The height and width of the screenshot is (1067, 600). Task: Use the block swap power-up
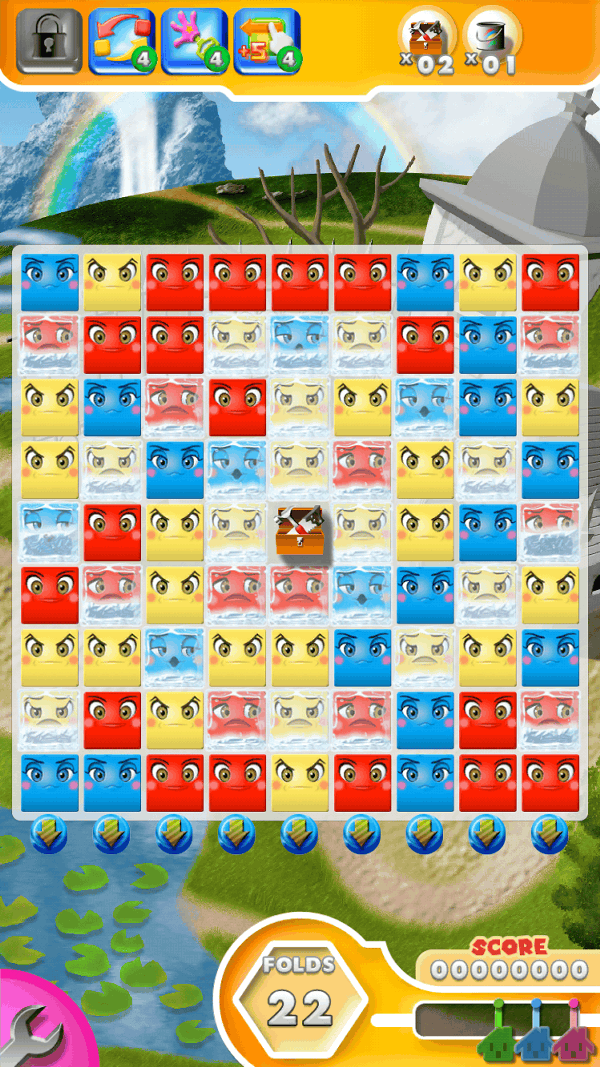121,41
